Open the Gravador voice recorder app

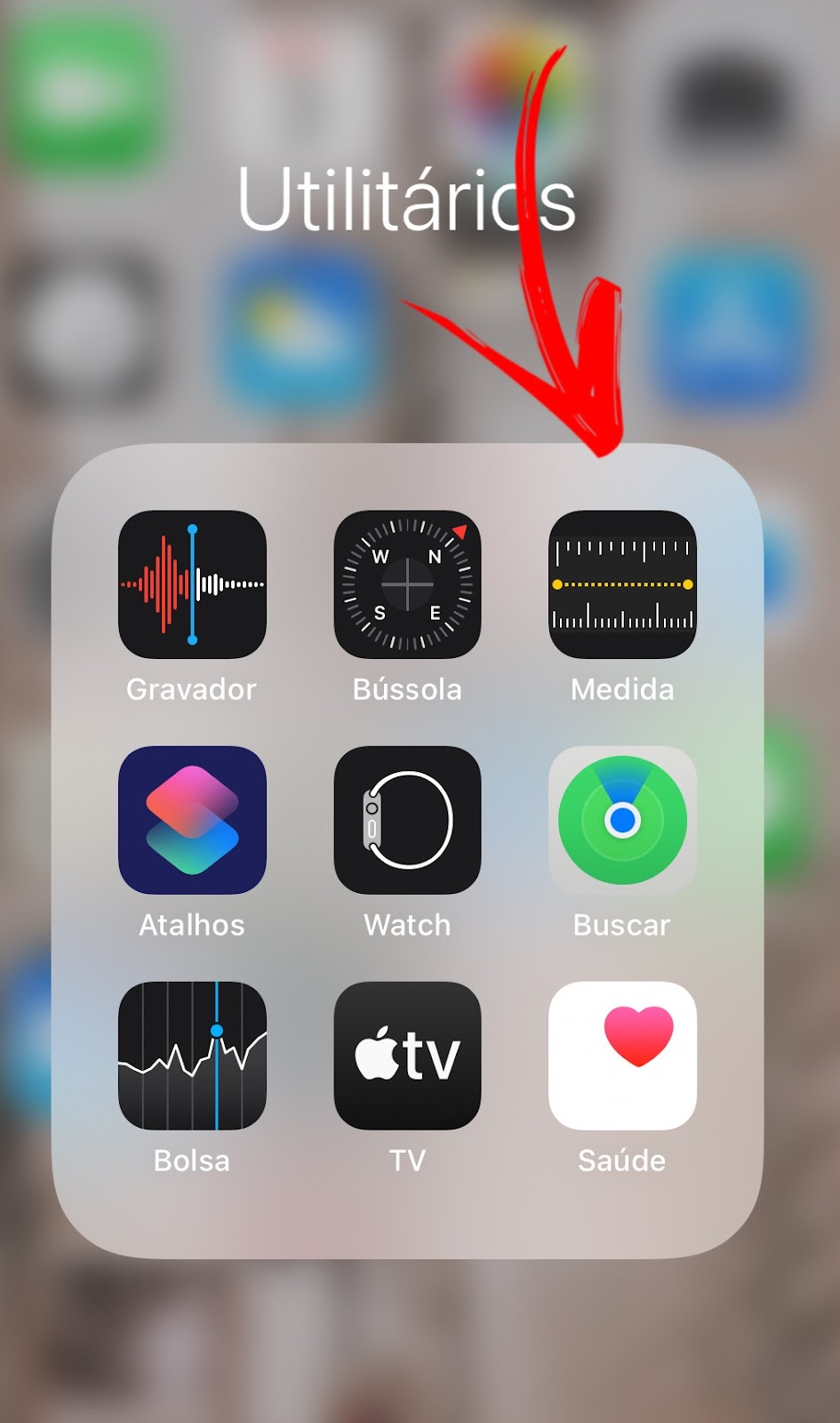click(x=192, y=584)
